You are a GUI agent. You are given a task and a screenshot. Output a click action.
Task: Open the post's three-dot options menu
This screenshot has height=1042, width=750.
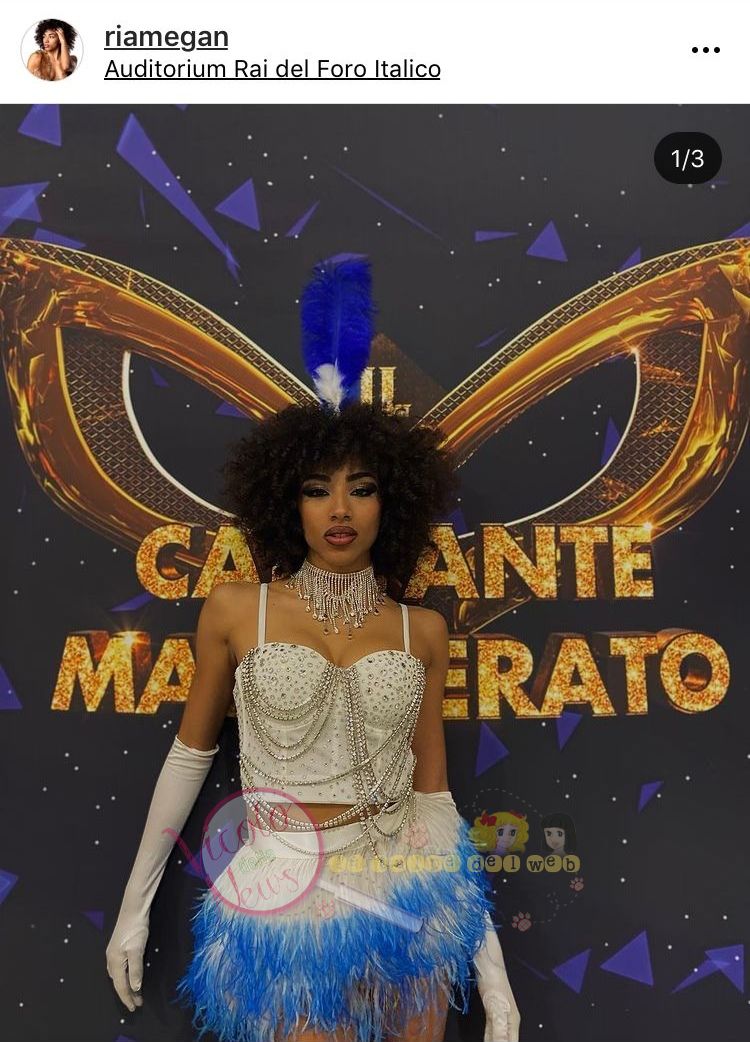(705, 50)
